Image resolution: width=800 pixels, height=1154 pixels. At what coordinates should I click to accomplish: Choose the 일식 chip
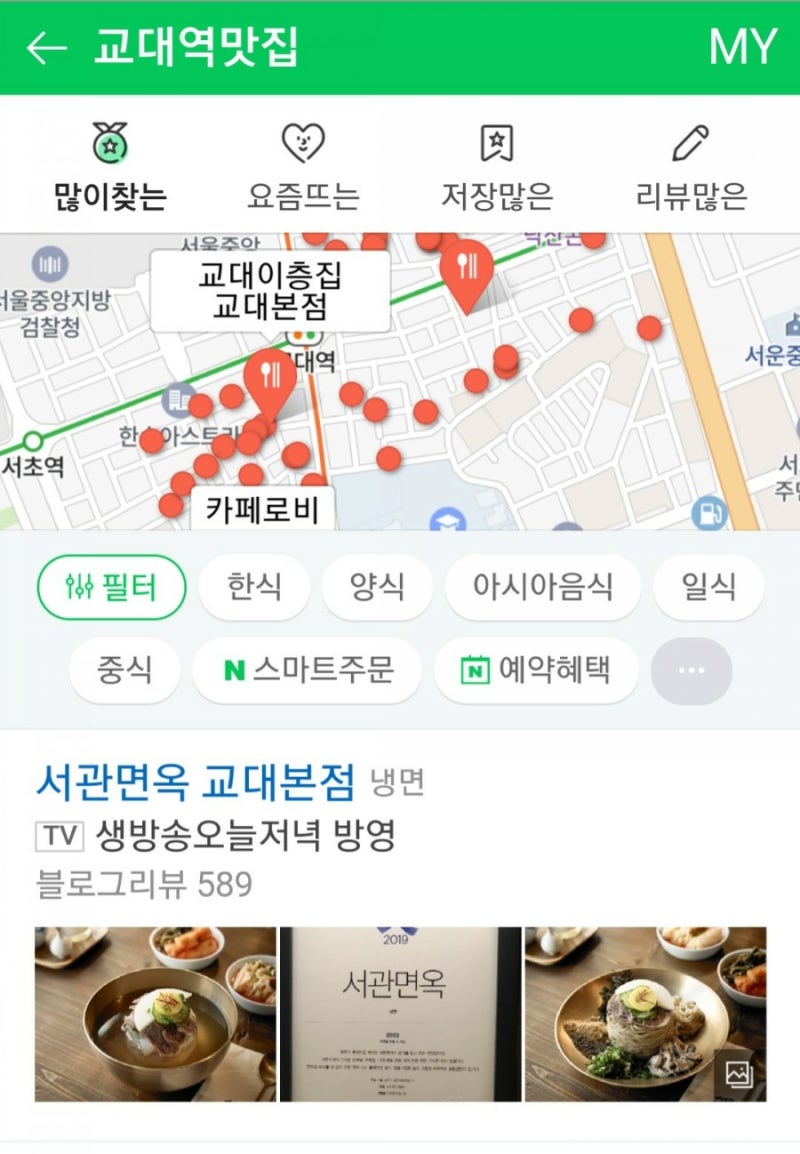tap(708, 587)
